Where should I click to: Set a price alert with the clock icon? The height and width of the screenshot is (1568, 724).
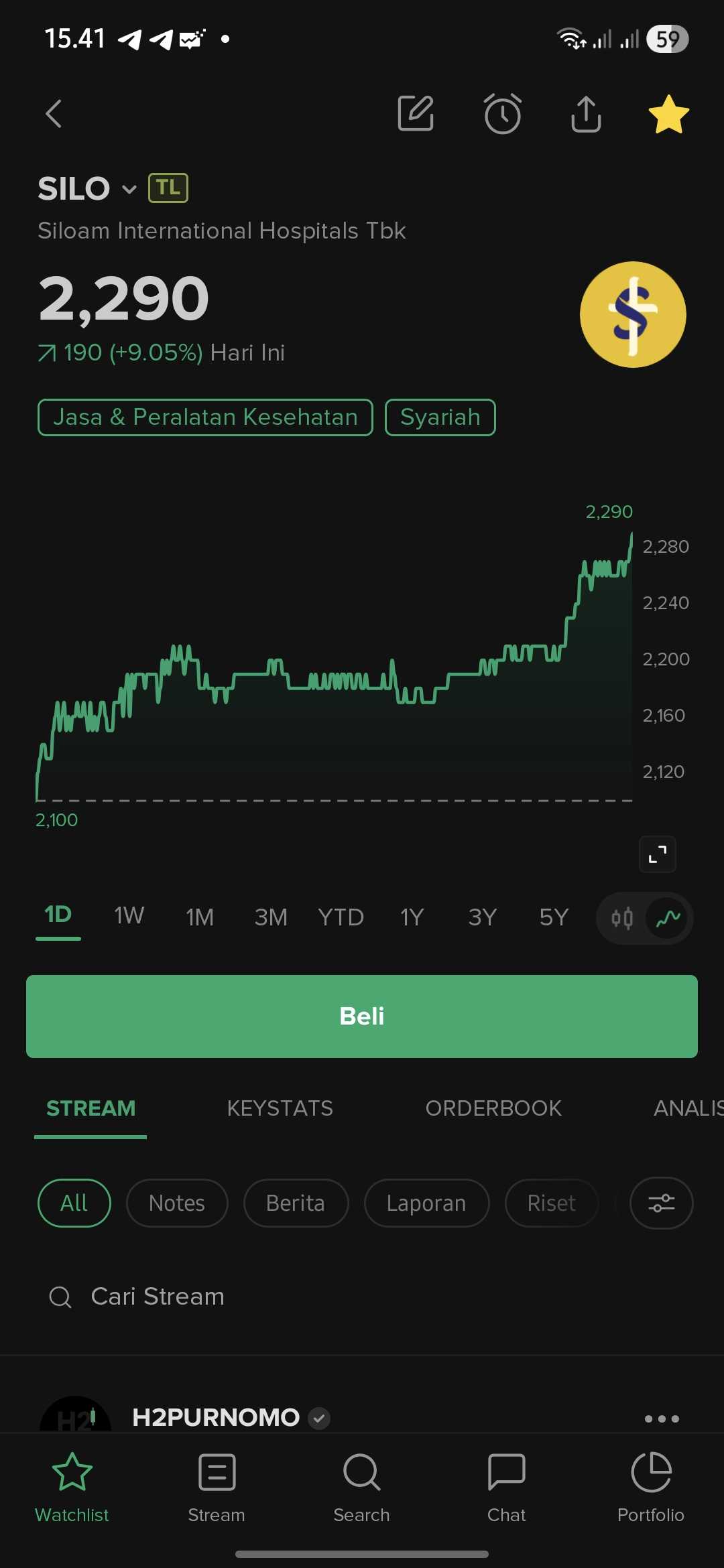tap(502, 114)
